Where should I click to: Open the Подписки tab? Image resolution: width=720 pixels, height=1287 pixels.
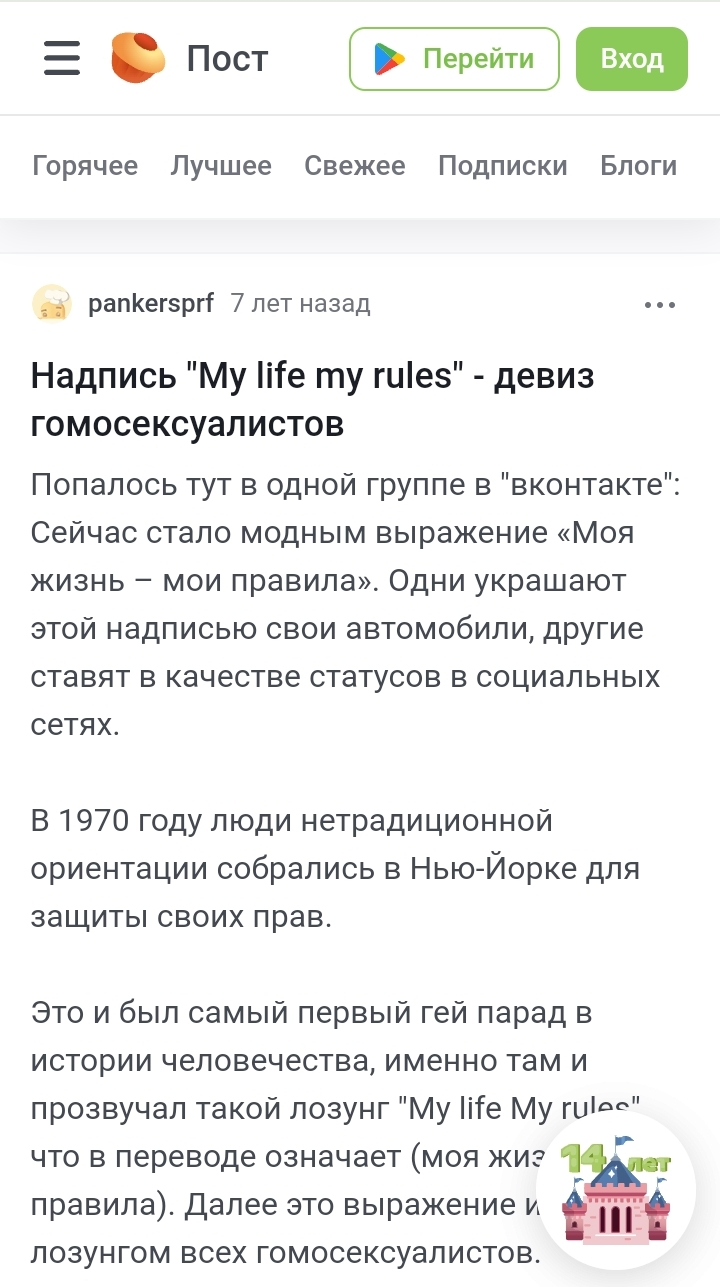(502, 166)
